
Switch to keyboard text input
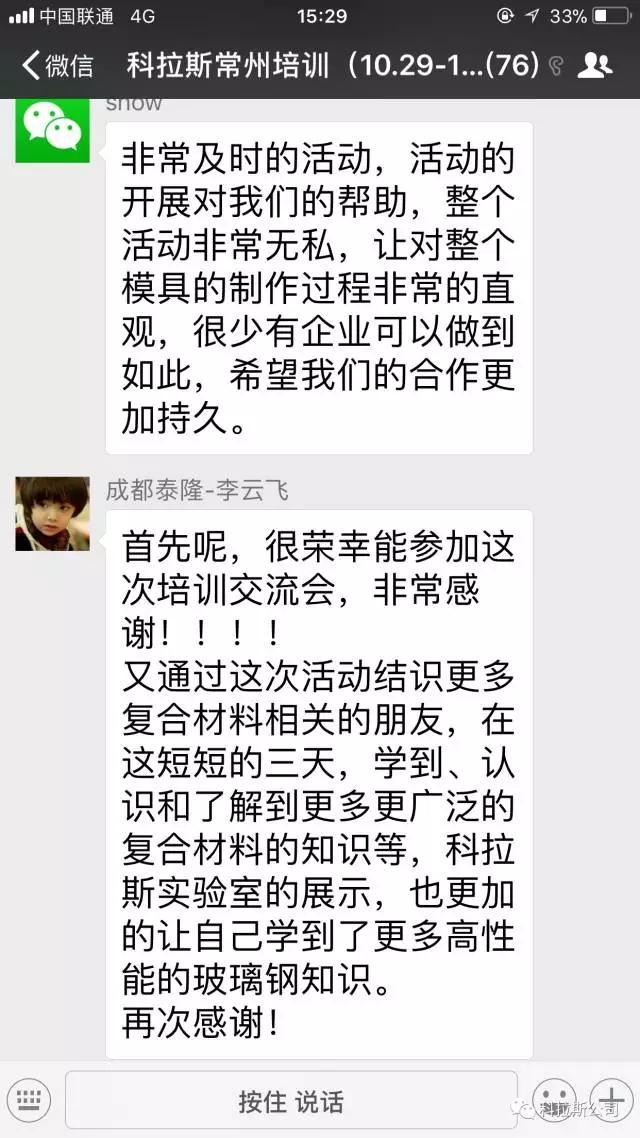[29, 1101]
